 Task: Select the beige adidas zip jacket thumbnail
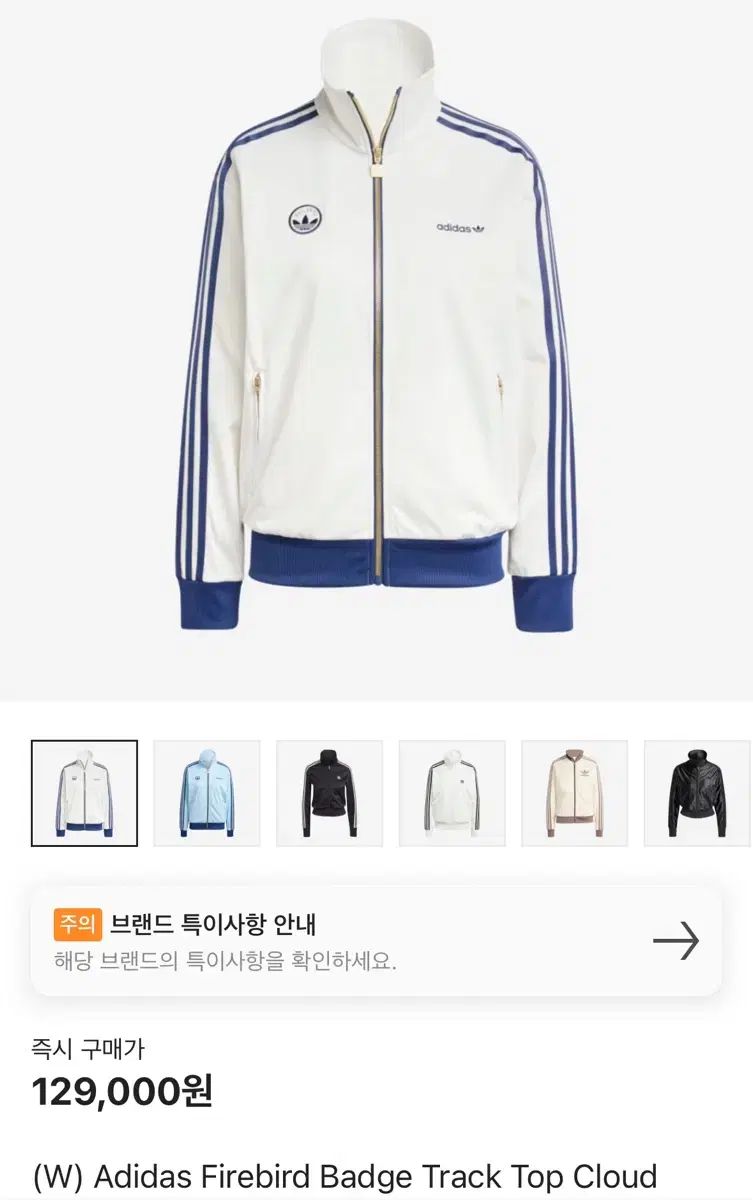pyautogui.click(x=577, y=790)
